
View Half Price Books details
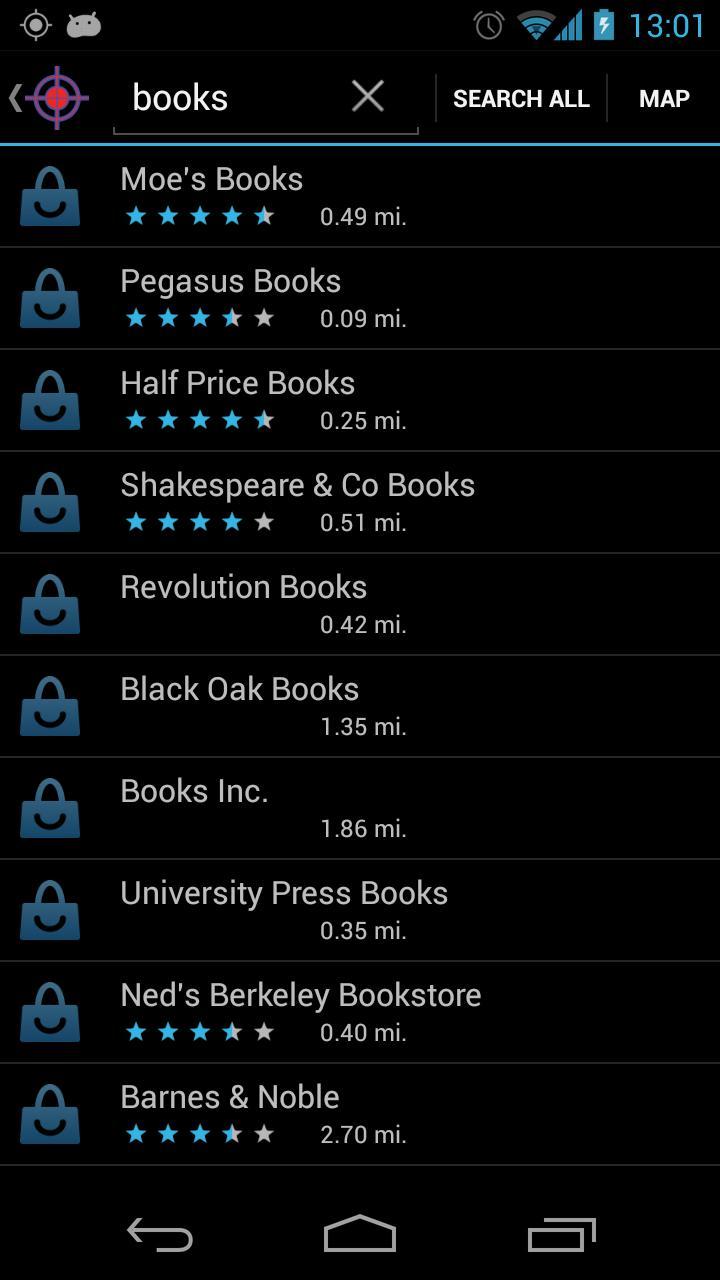click(360, 401)
